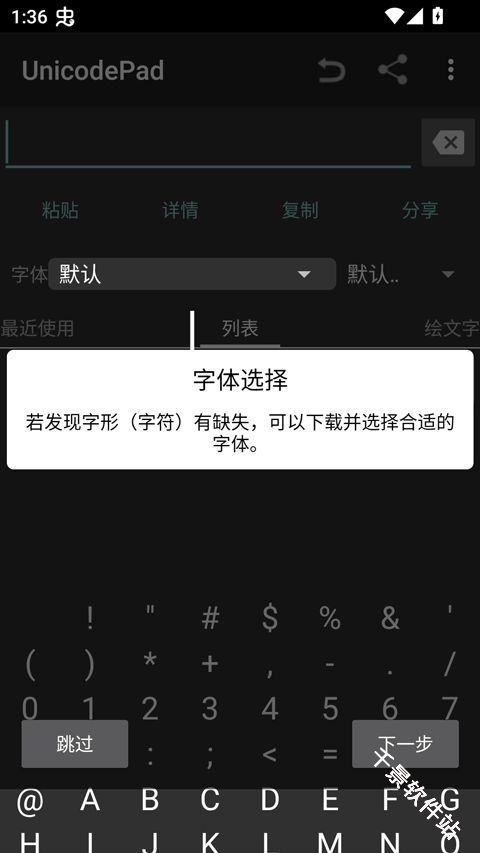This screenshot has width=480, height=853.
Task: Insert the letter A character
Action: point(90,800)
